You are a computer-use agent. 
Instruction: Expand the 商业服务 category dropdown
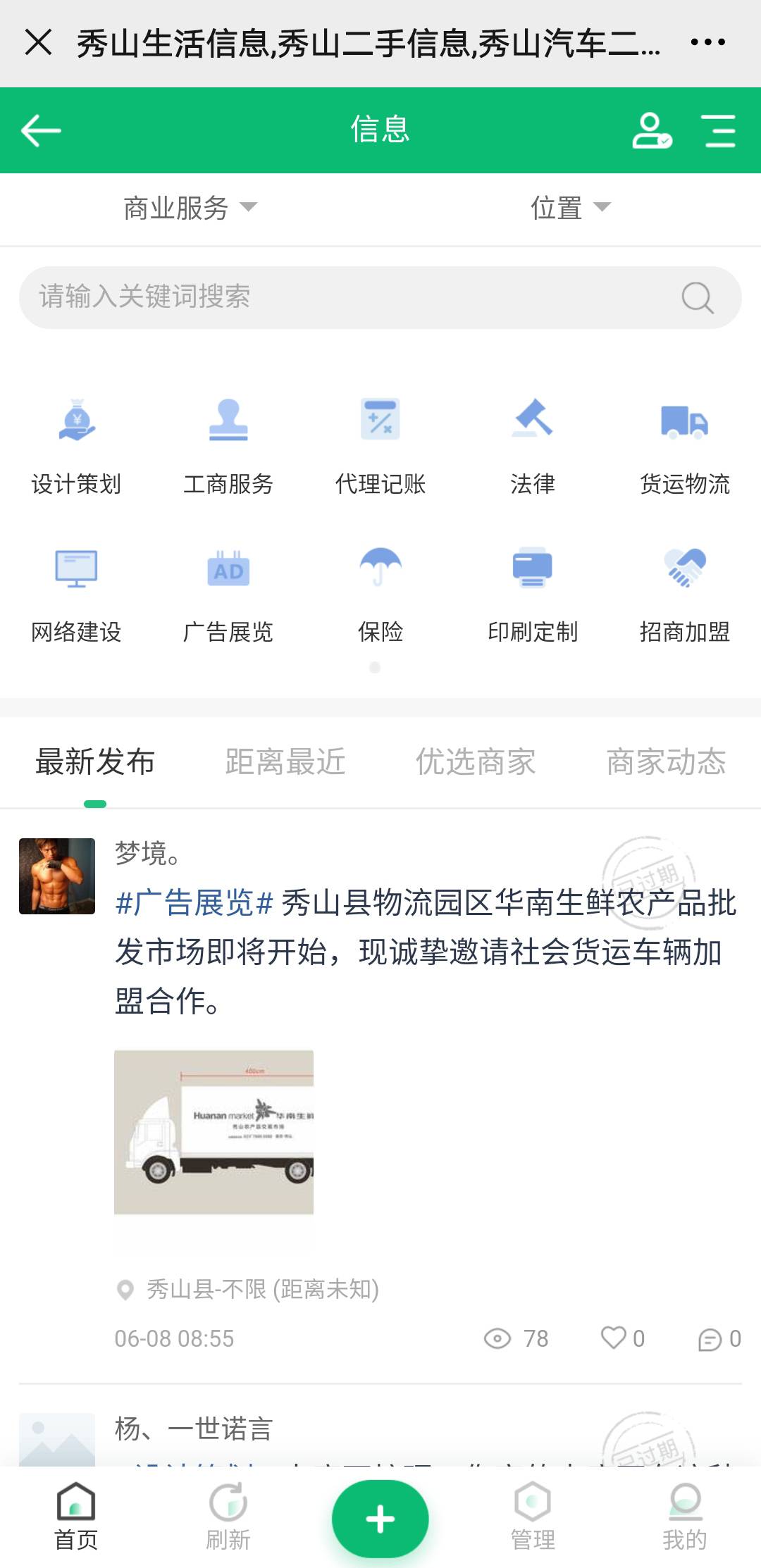coord(190,208)
